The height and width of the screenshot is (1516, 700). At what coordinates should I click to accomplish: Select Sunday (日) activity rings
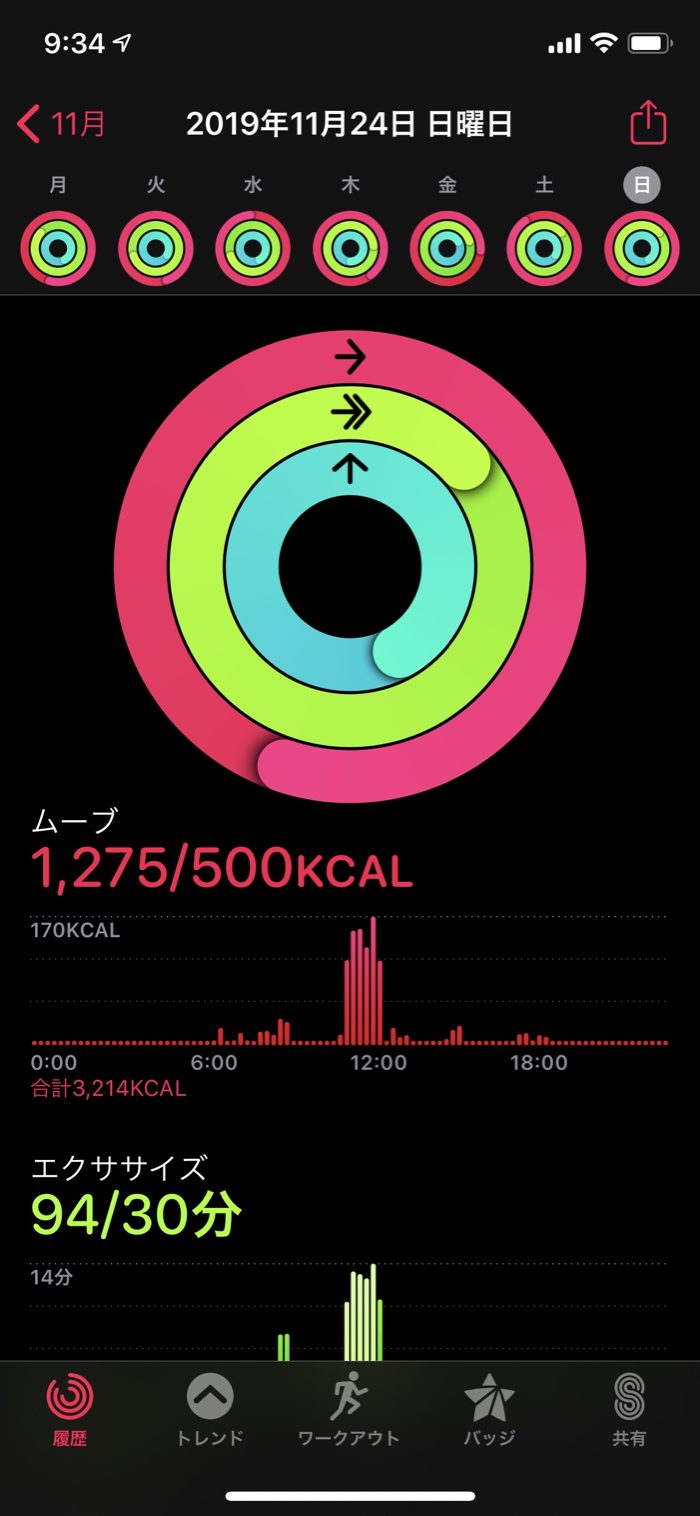tap(642, 248)
